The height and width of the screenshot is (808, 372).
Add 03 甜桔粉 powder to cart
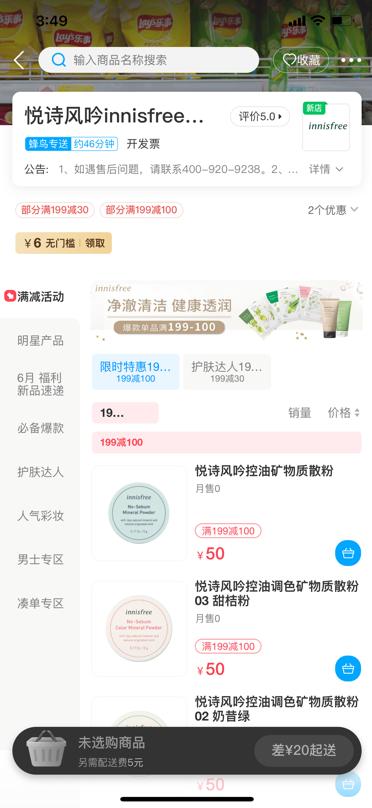[348, 669]
